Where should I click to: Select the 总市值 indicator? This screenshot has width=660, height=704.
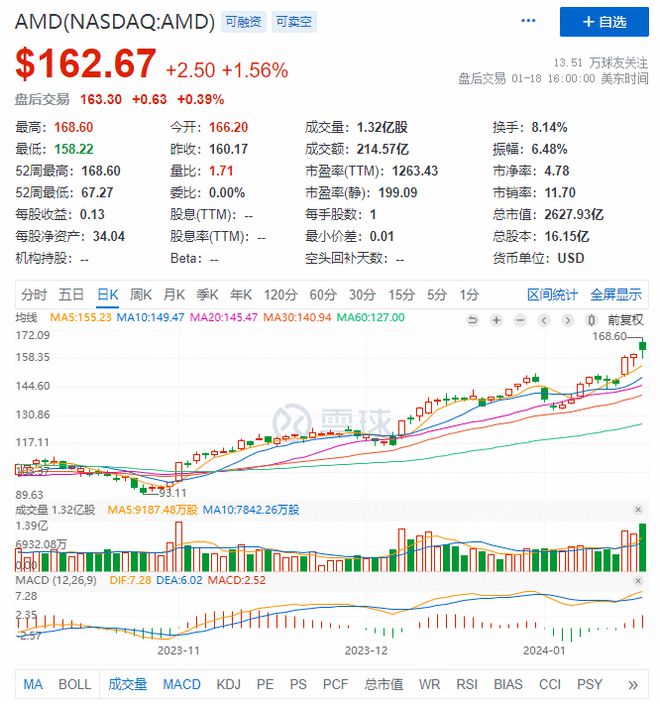pos(384,684)
